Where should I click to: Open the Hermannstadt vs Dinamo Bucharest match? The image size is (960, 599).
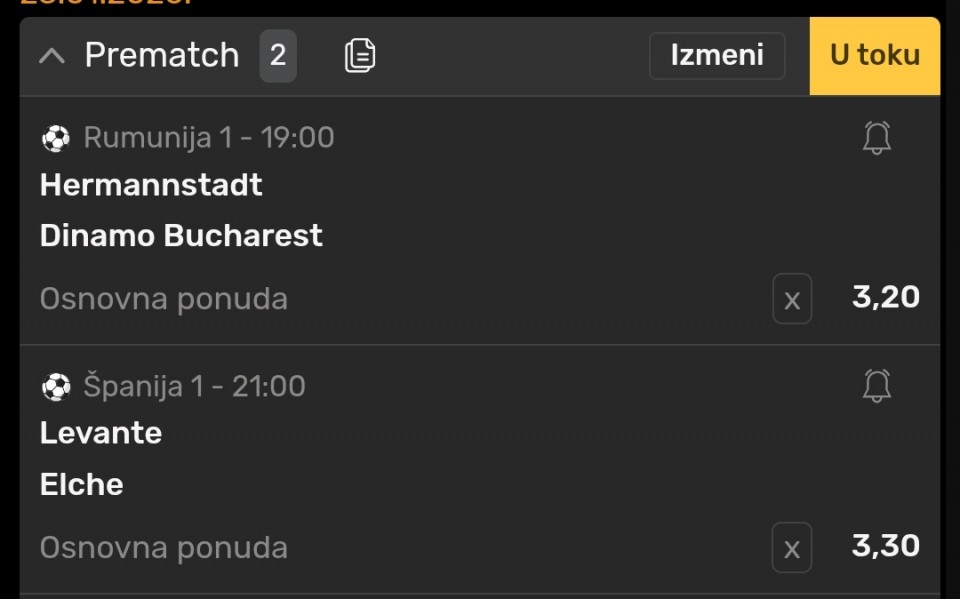(x=180, y=211)
